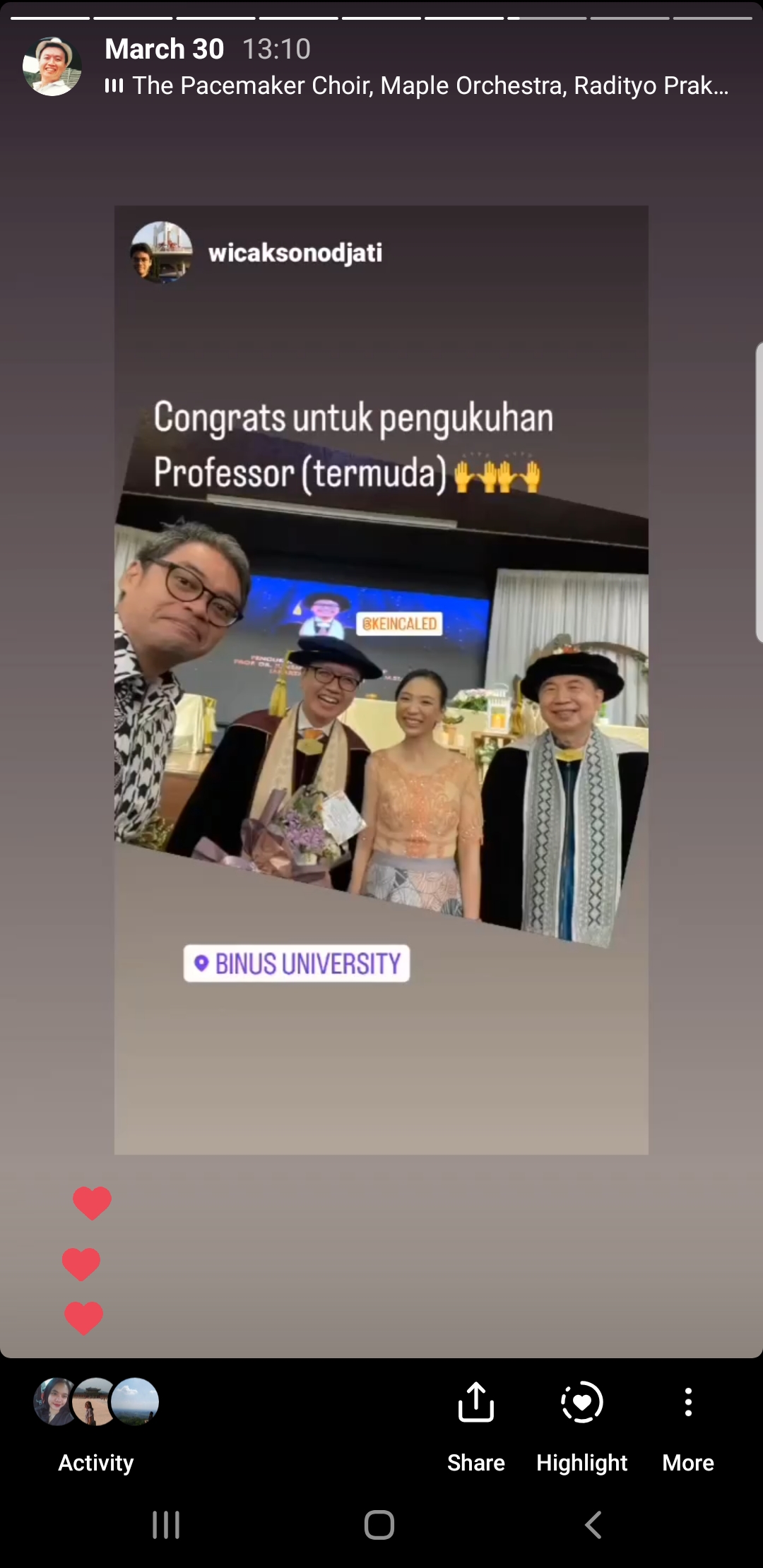Open the music label The Pacemaker Choir
The height and width of the screenshot is (1568, 763).
click(417, 85)
